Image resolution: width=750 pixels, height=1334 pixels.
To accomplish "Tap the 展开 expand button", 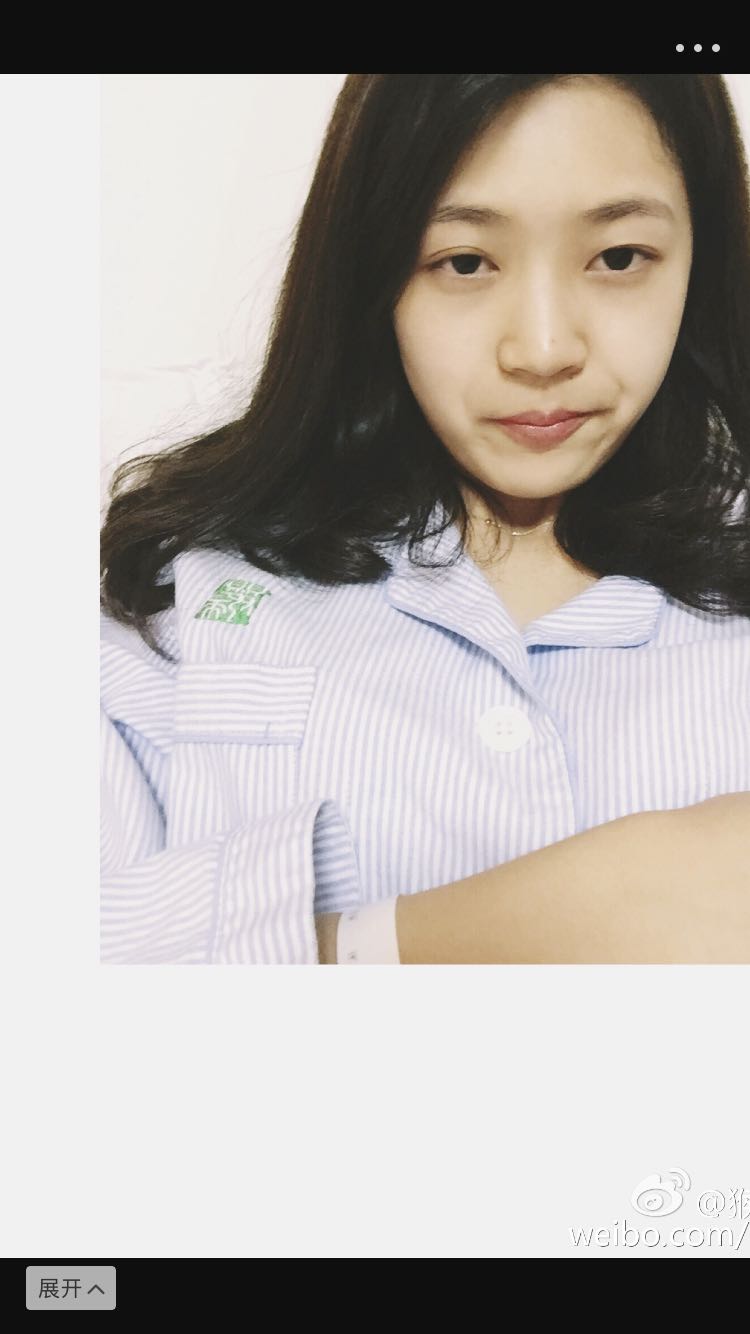I will pyautogui.click(x=71, y=1288).
